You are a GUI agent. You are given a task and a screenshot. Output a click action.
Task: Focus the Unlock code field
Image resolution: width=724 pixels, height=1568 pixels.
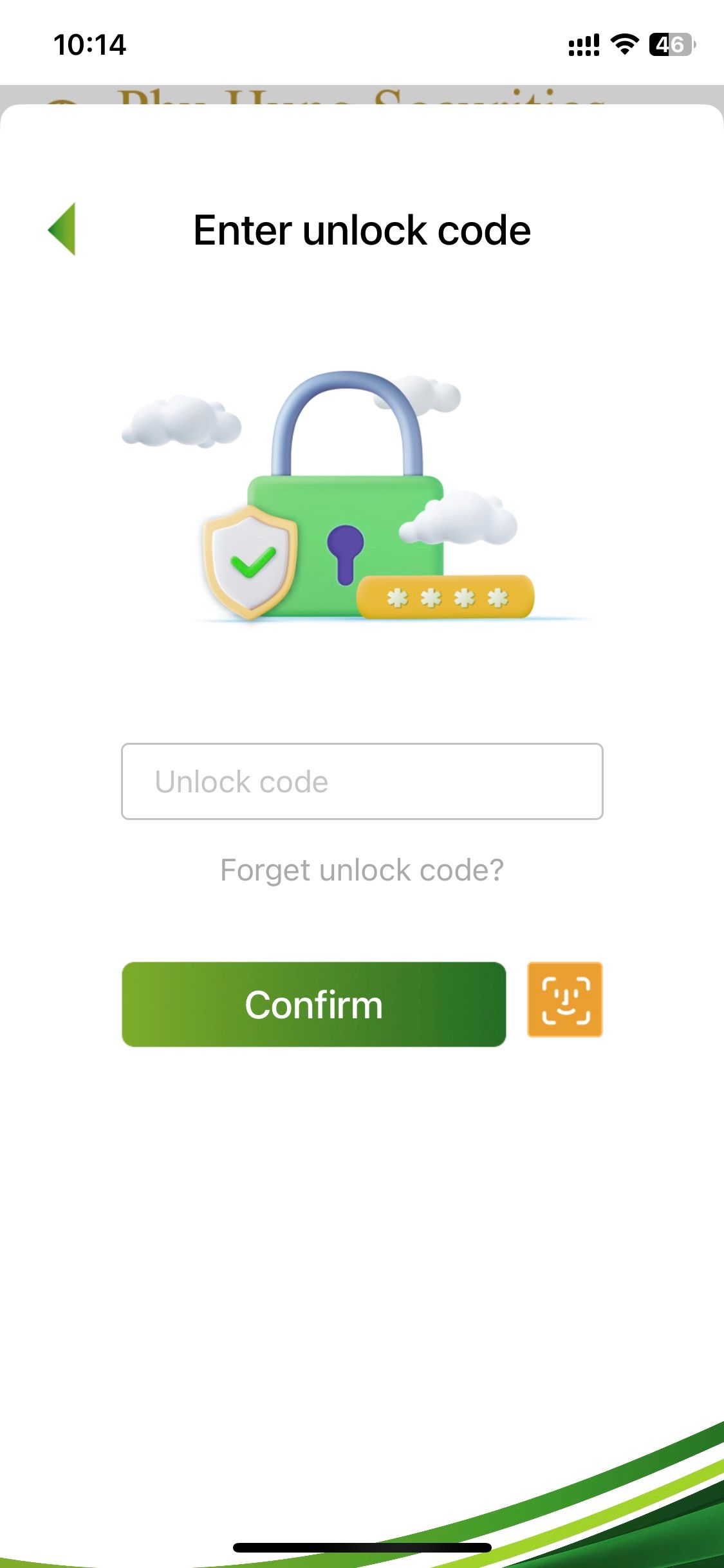click(362, 781)
